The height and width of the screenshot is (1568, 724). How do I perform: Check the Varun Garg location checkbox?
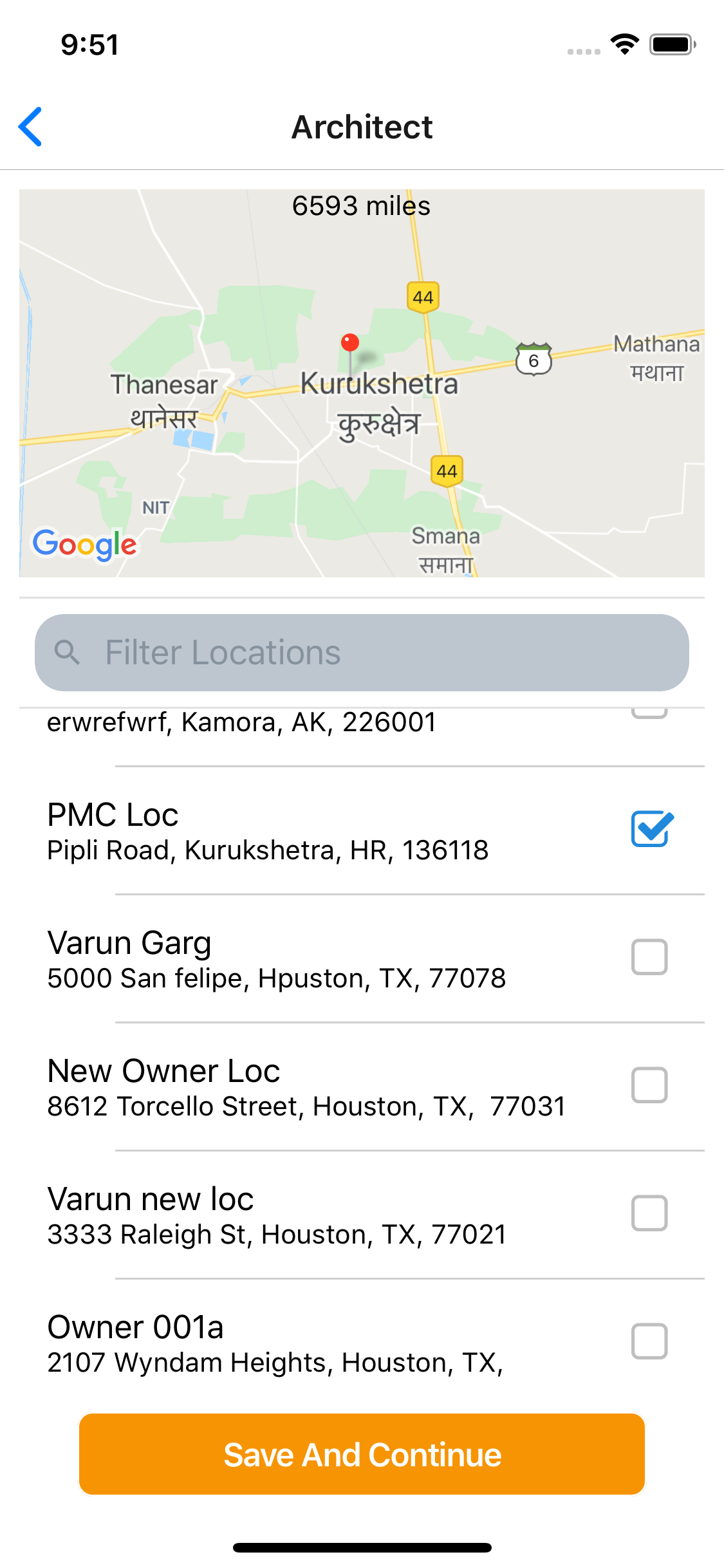pyautogui.click(x=649, y=957)
